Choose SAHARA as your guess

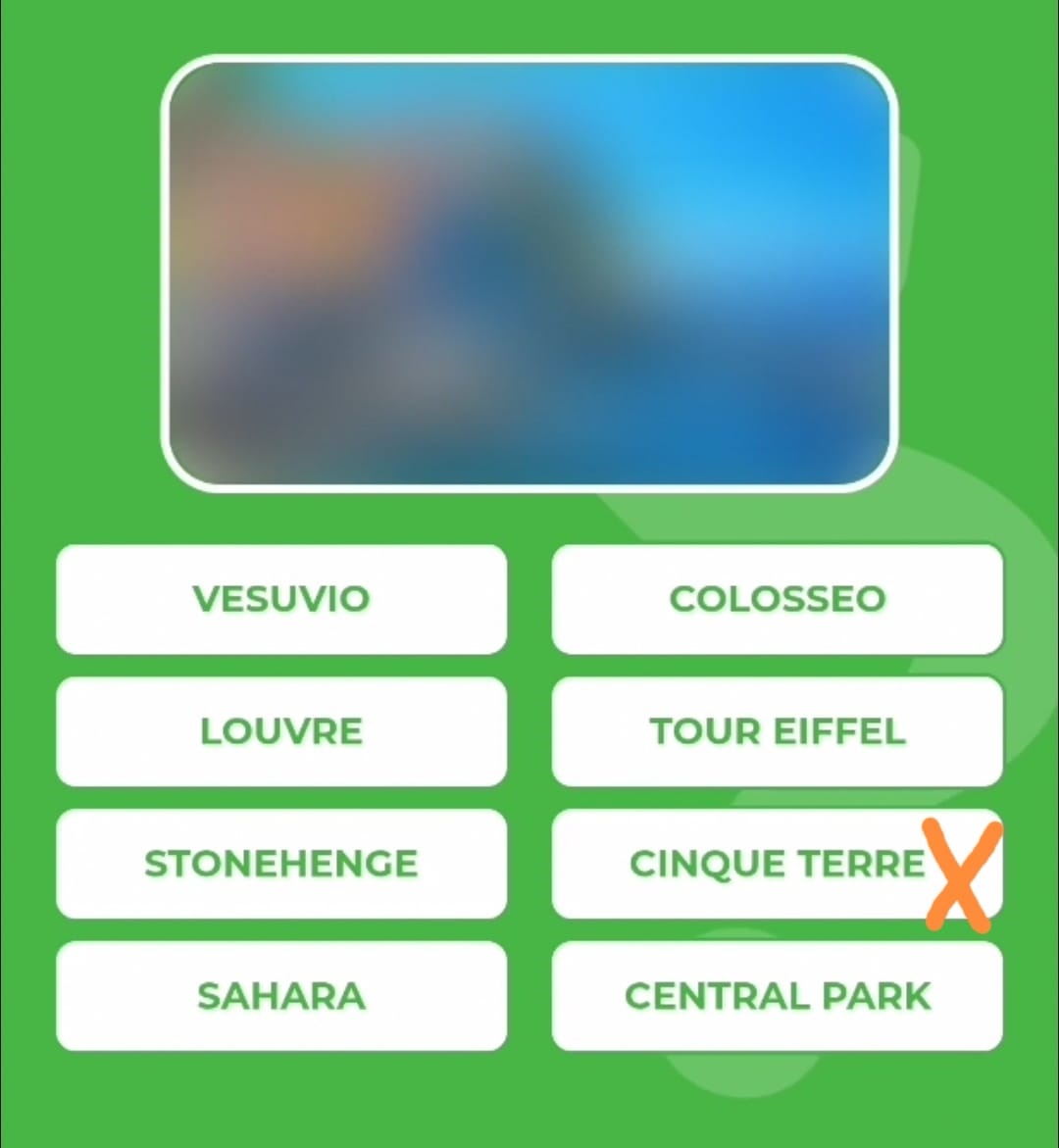[281, 996]
